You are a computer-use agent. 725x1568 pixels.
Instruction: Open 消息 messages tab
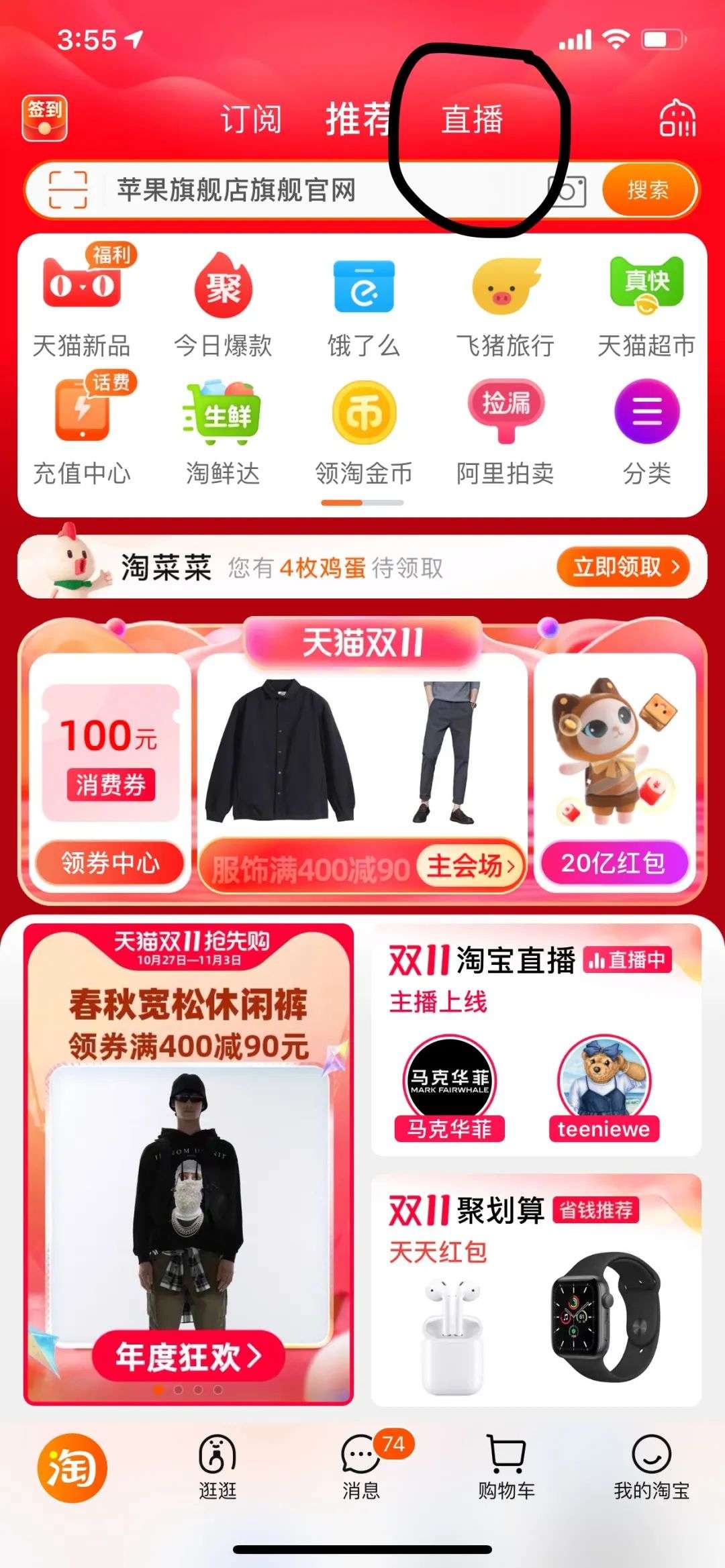coord(362,1467)
